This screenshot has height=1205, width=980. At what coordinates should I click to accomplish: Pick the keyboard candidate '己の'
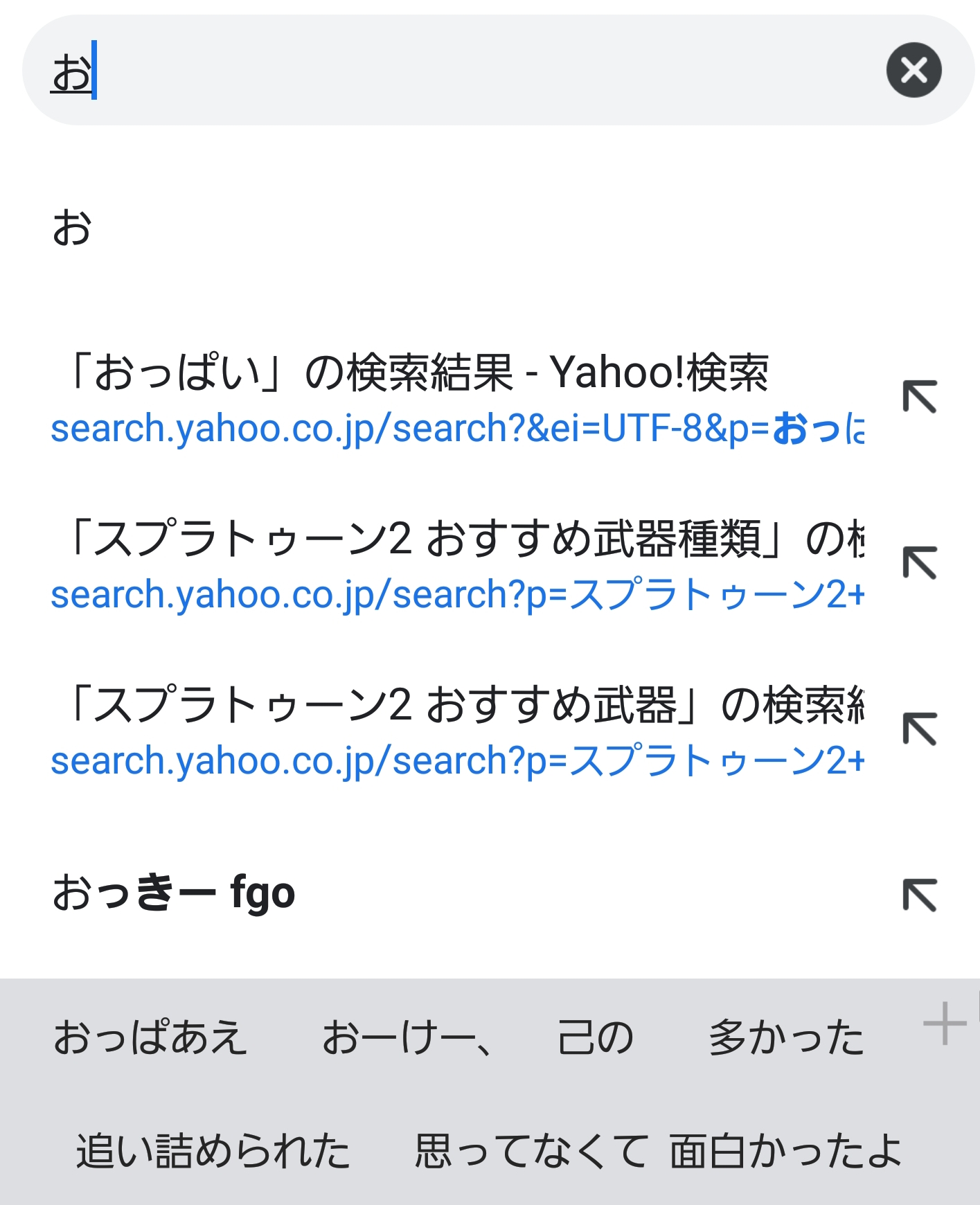pyautogui.click(x=596, y=1037)
